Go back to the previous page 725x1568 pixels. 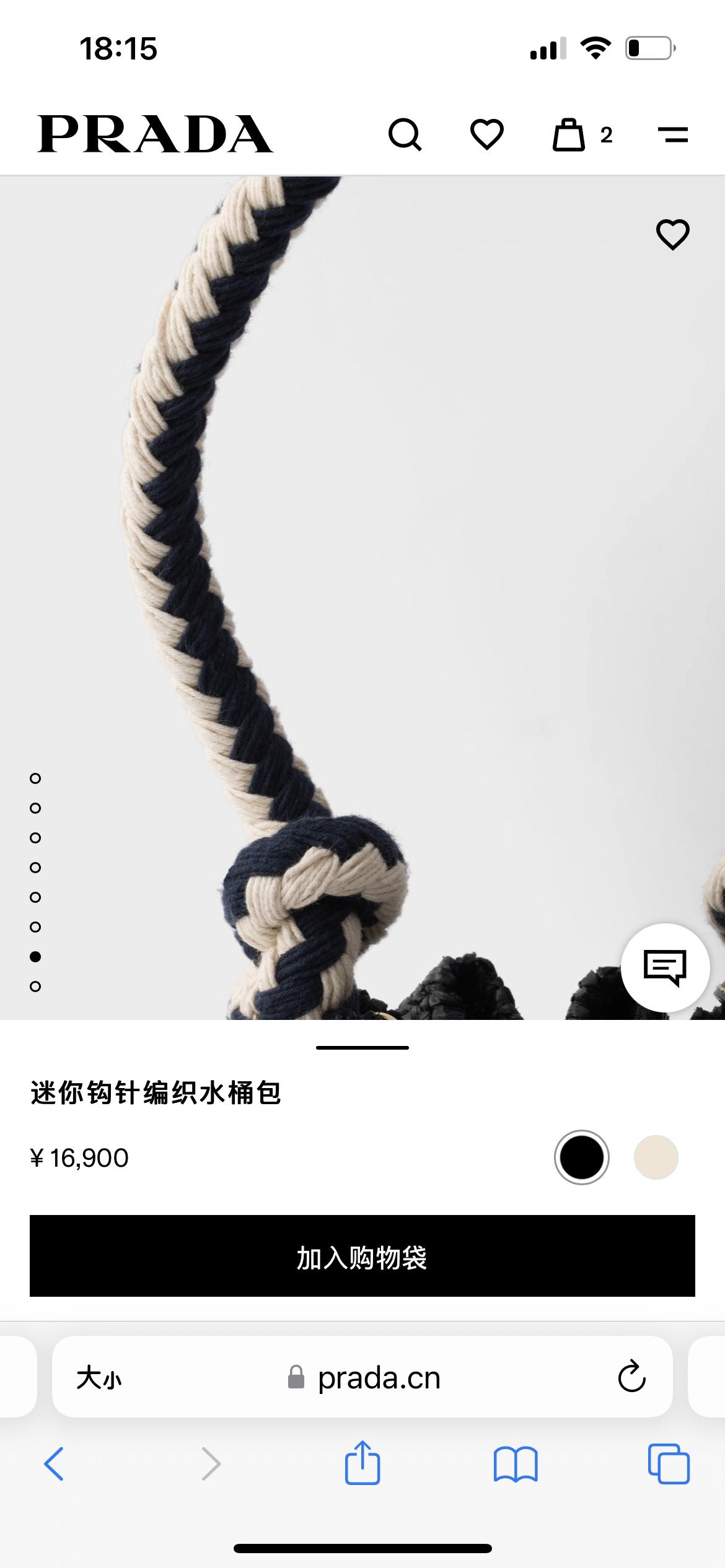point(54,1464)
